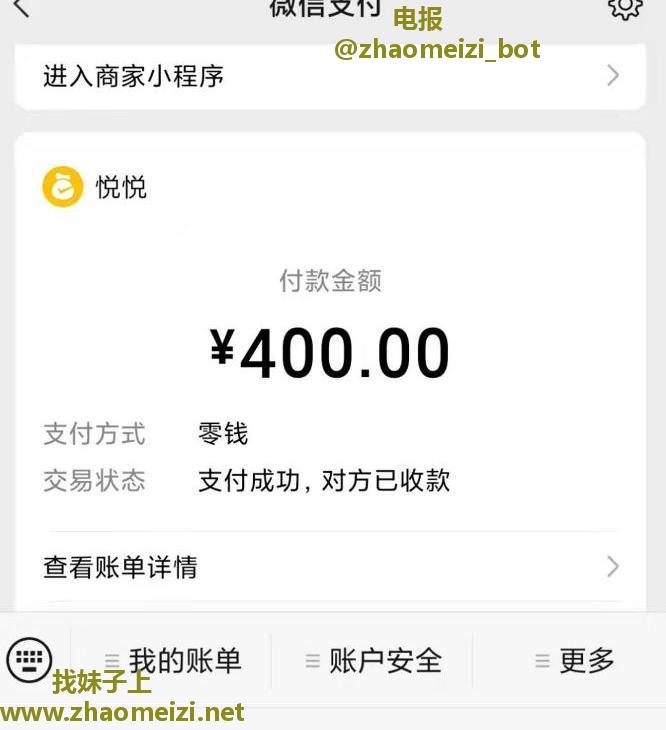
Task: Switch to keyboard input mode
Action: (30, 659)
